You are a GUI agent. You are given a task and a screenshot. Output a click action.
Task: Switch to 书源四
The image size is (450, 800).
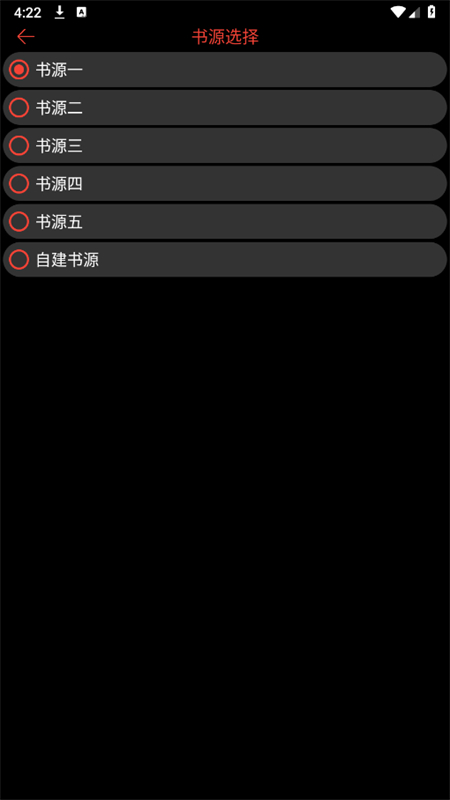[225, 184]
